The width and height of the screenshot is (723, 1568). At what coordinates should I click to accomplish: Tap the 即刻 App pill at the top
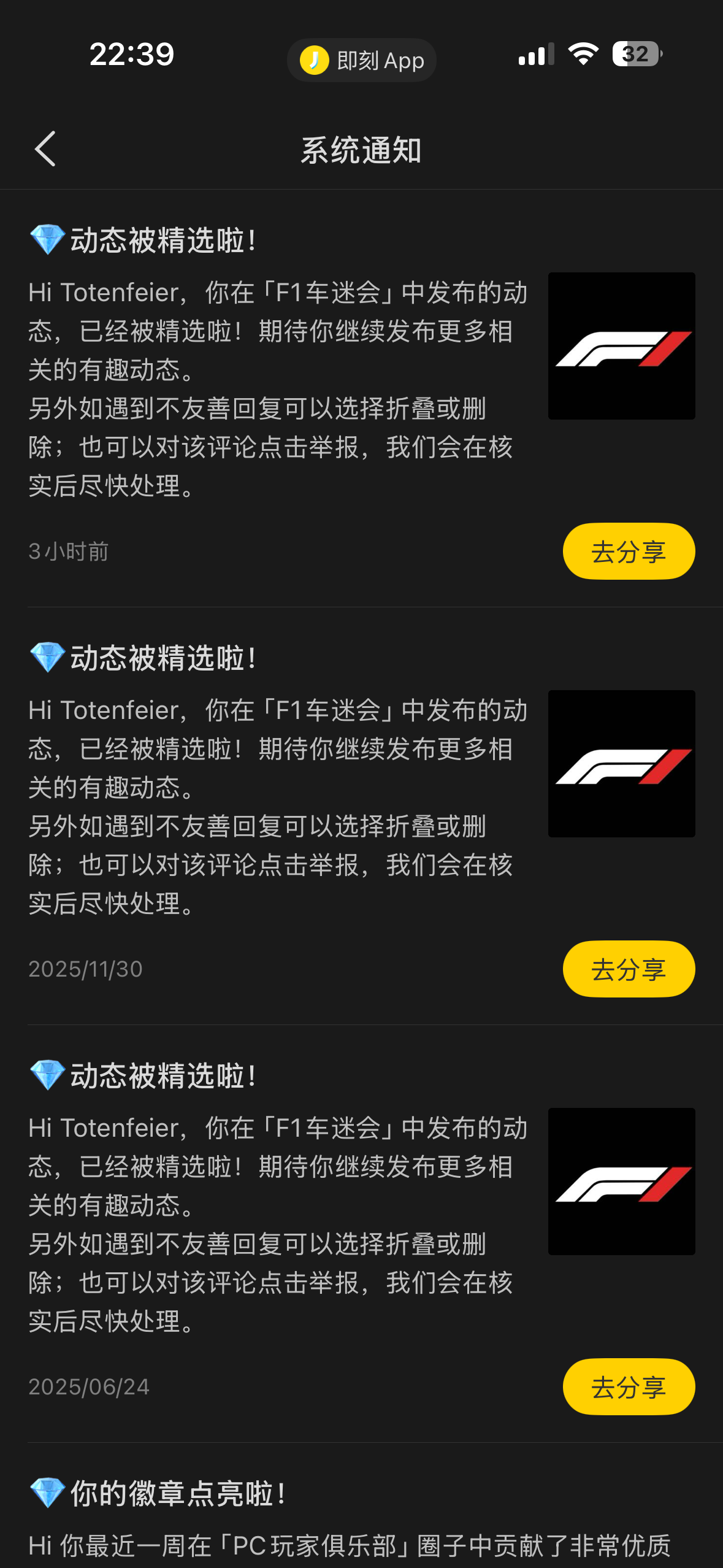tap(362, 60)
